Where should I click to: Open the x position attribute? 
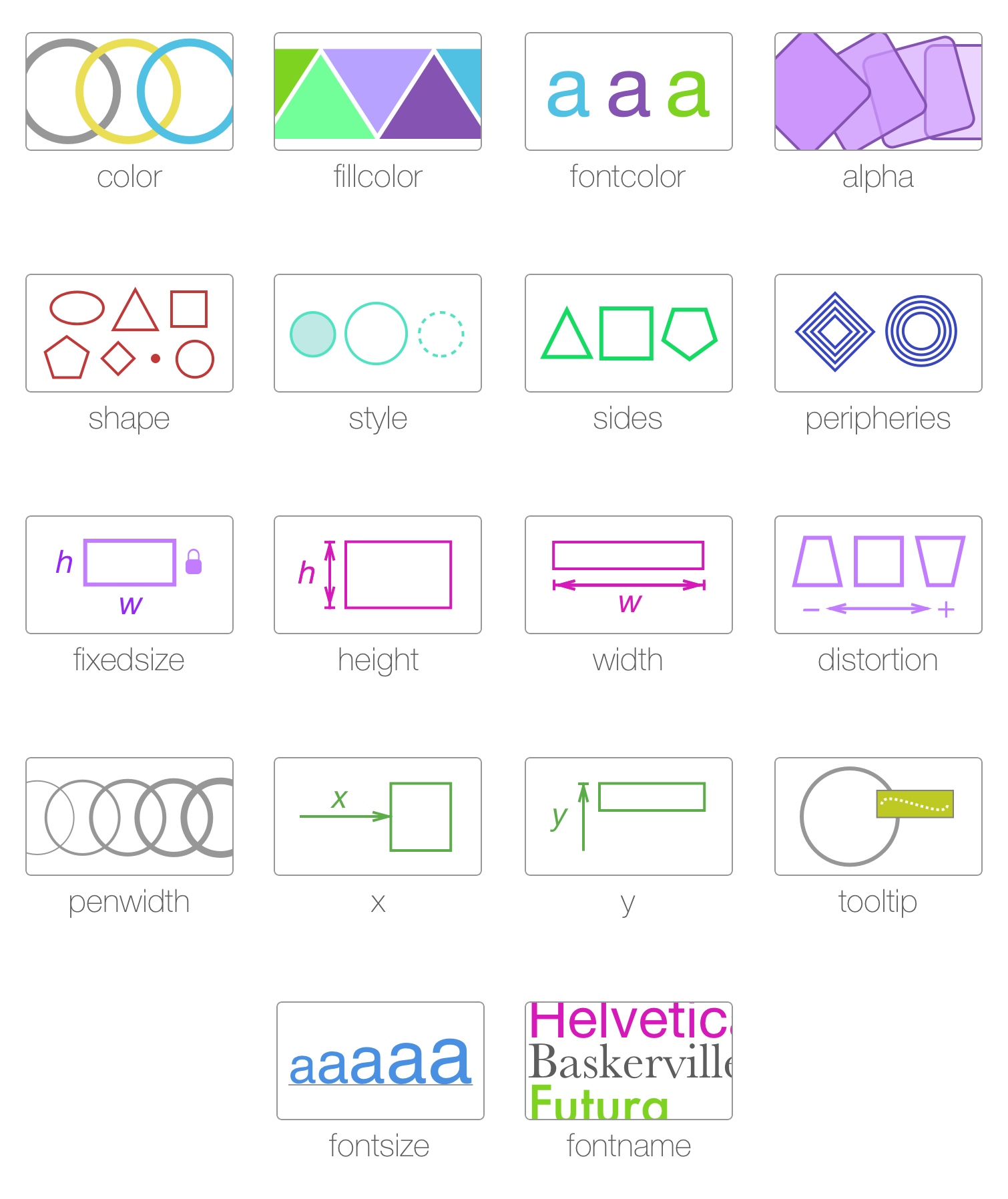(x=378, y=816)
